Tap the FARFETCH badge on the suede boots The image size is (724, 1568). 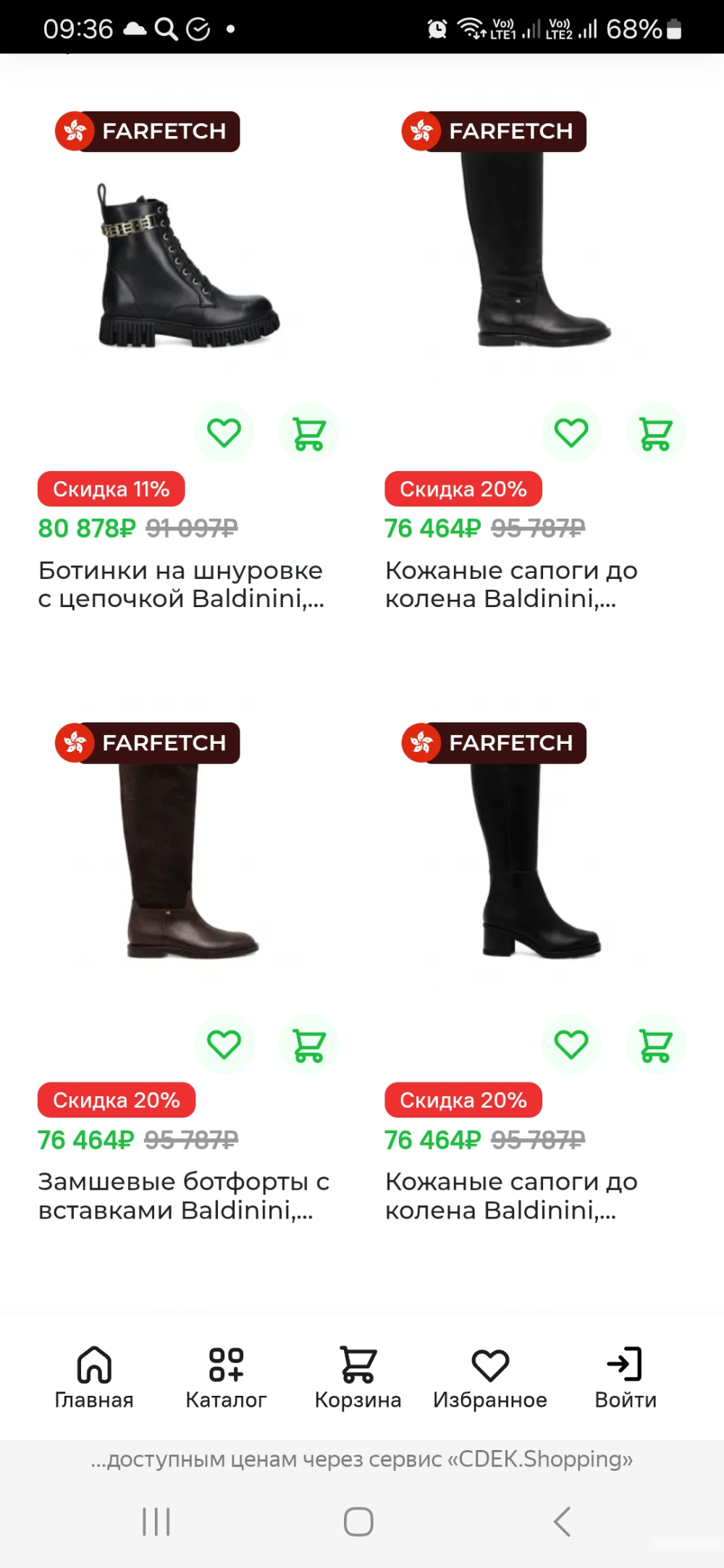click(x=148, y=742)
